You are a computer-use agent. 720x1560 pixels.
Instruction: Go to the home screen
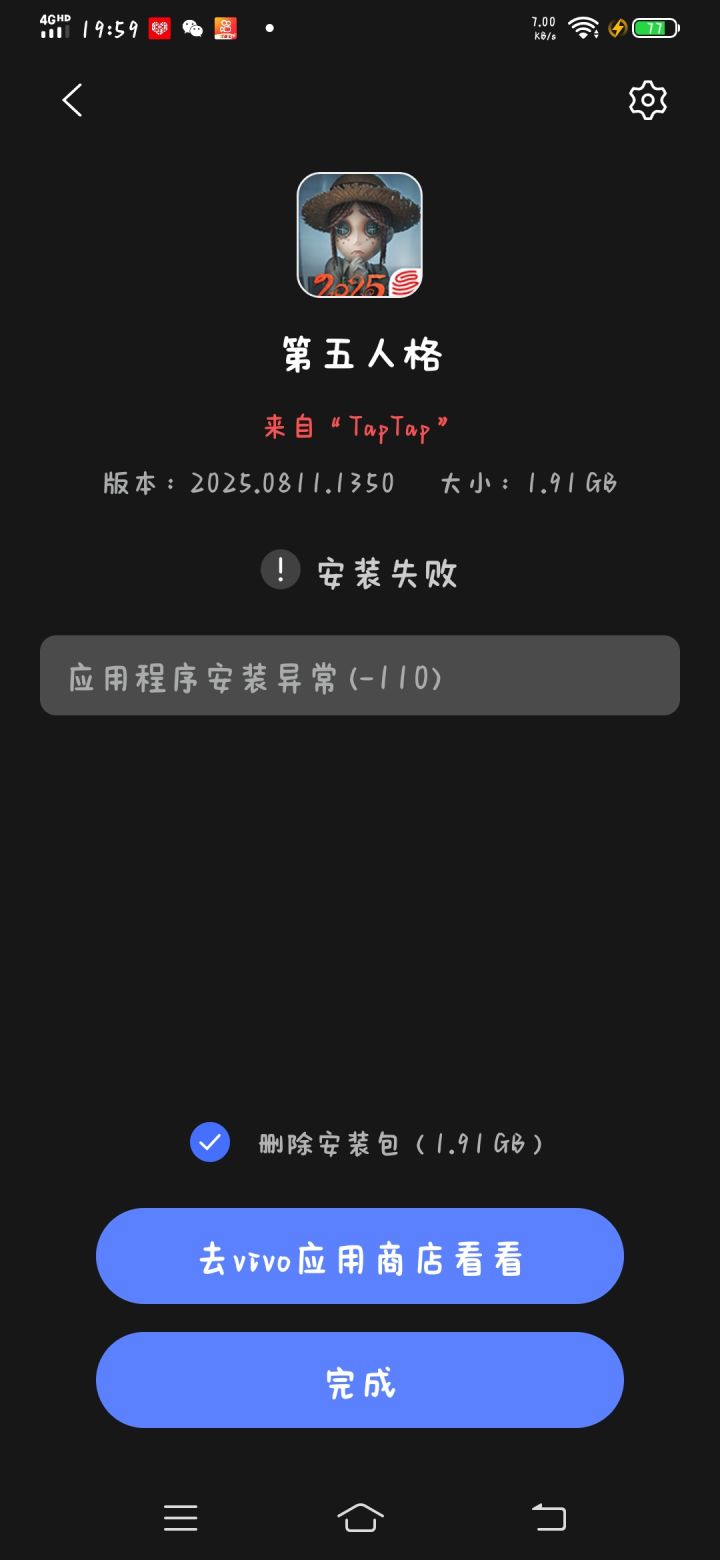360,1517
